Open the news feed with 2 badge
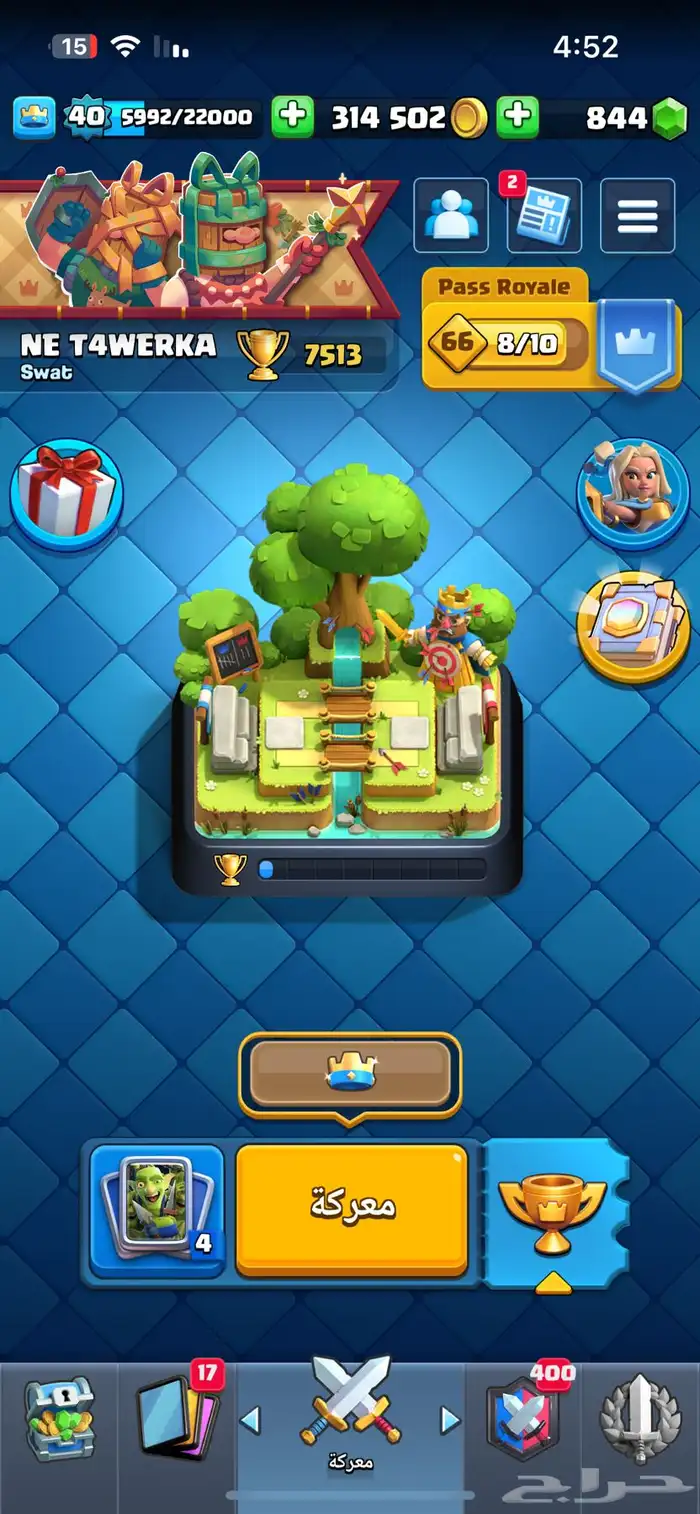The height and width of the screenshot is (1514, 700). pyautogui.click(x=544, y=215)
